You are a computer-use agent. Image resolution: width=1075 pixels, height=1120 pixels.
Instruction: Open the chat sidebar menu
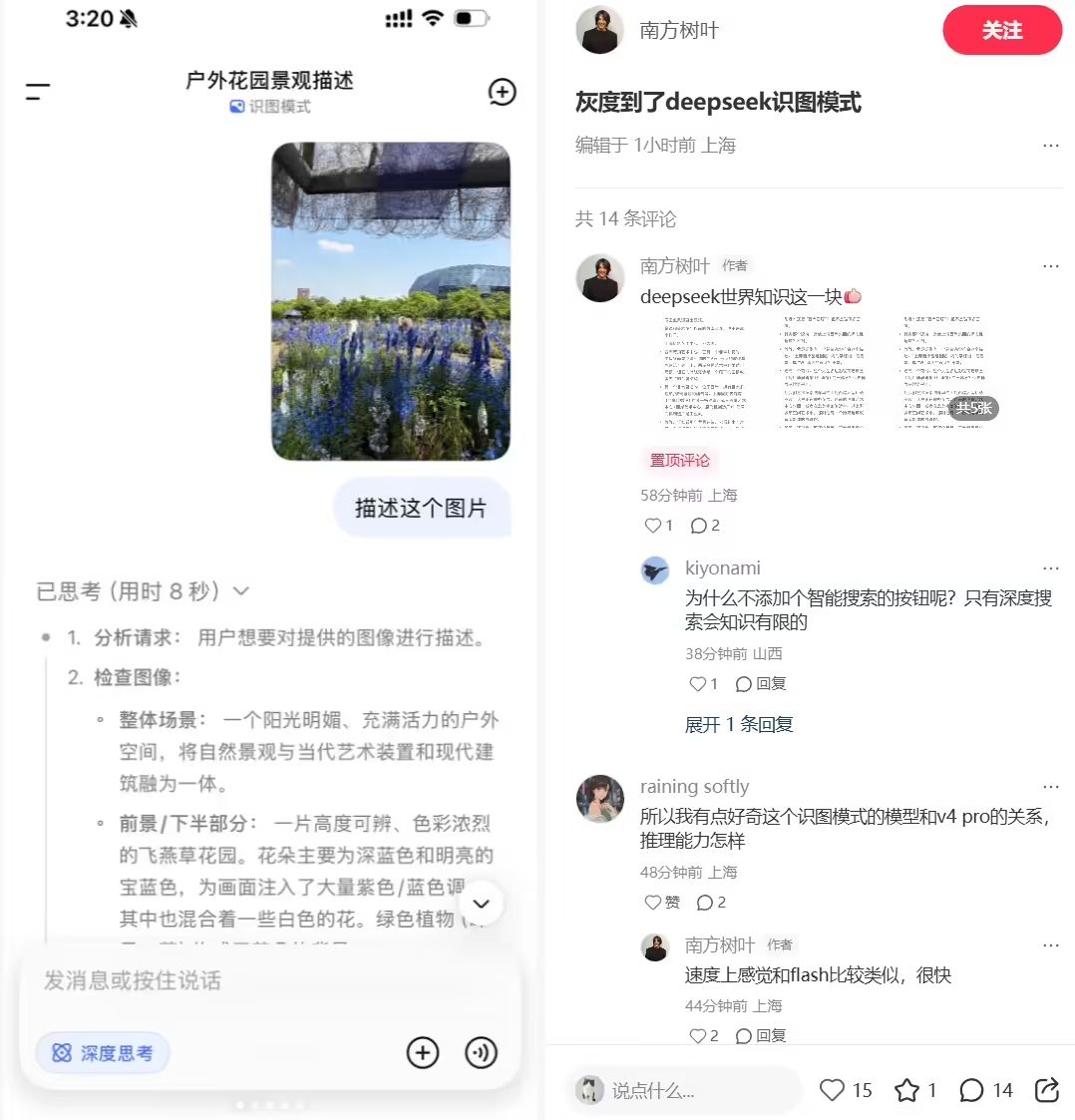(x=37, y=91)
